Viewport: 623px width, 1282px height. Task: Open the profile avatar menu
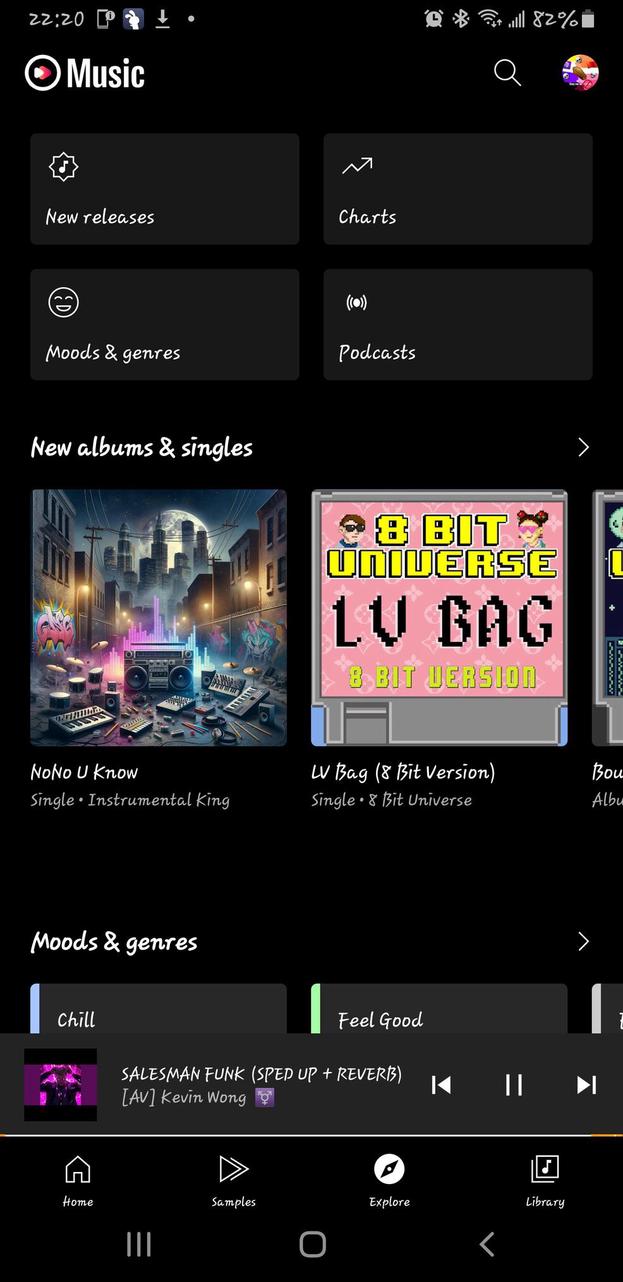[580, 73]
